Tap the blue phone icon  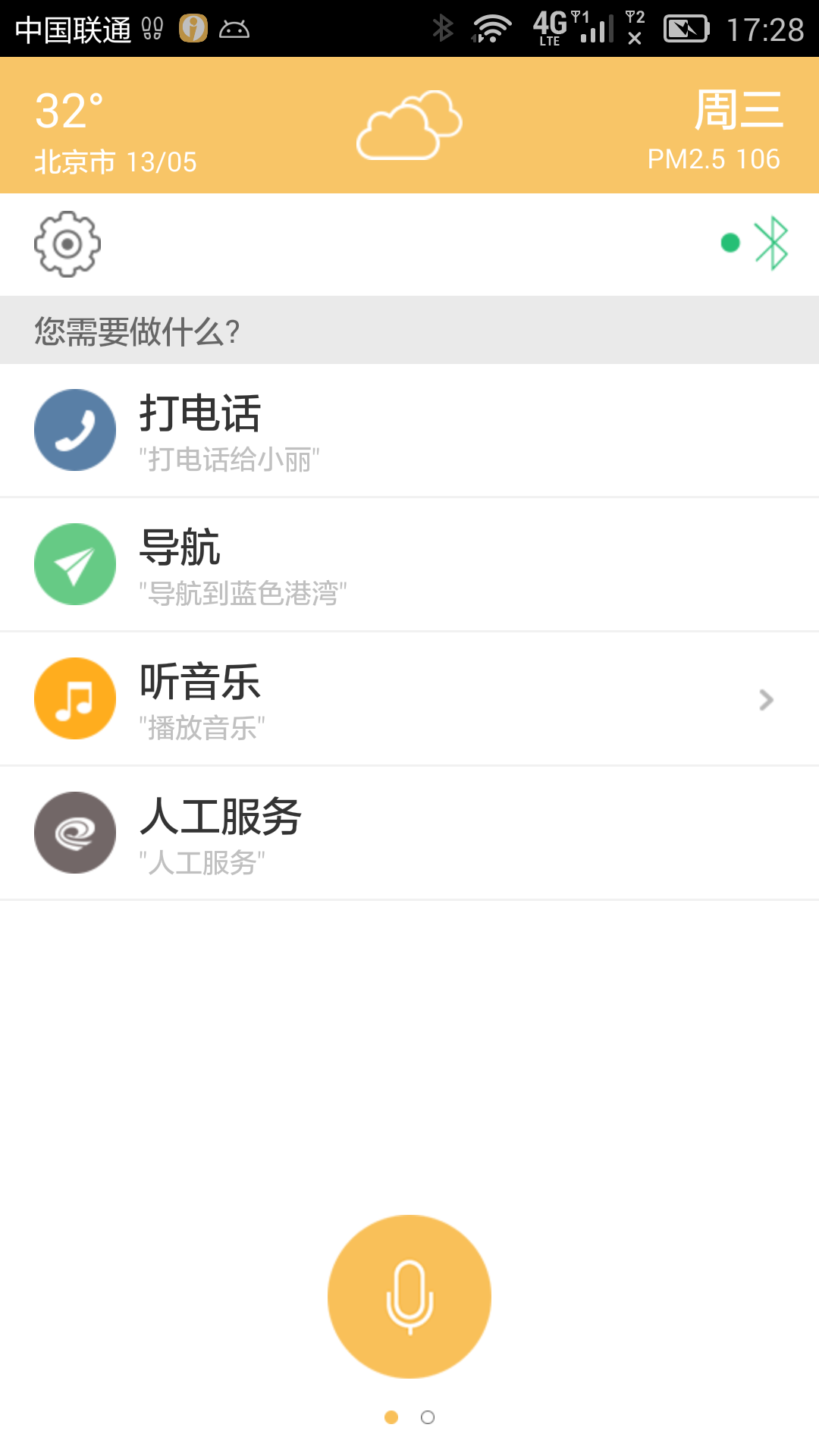click(74, 429)
